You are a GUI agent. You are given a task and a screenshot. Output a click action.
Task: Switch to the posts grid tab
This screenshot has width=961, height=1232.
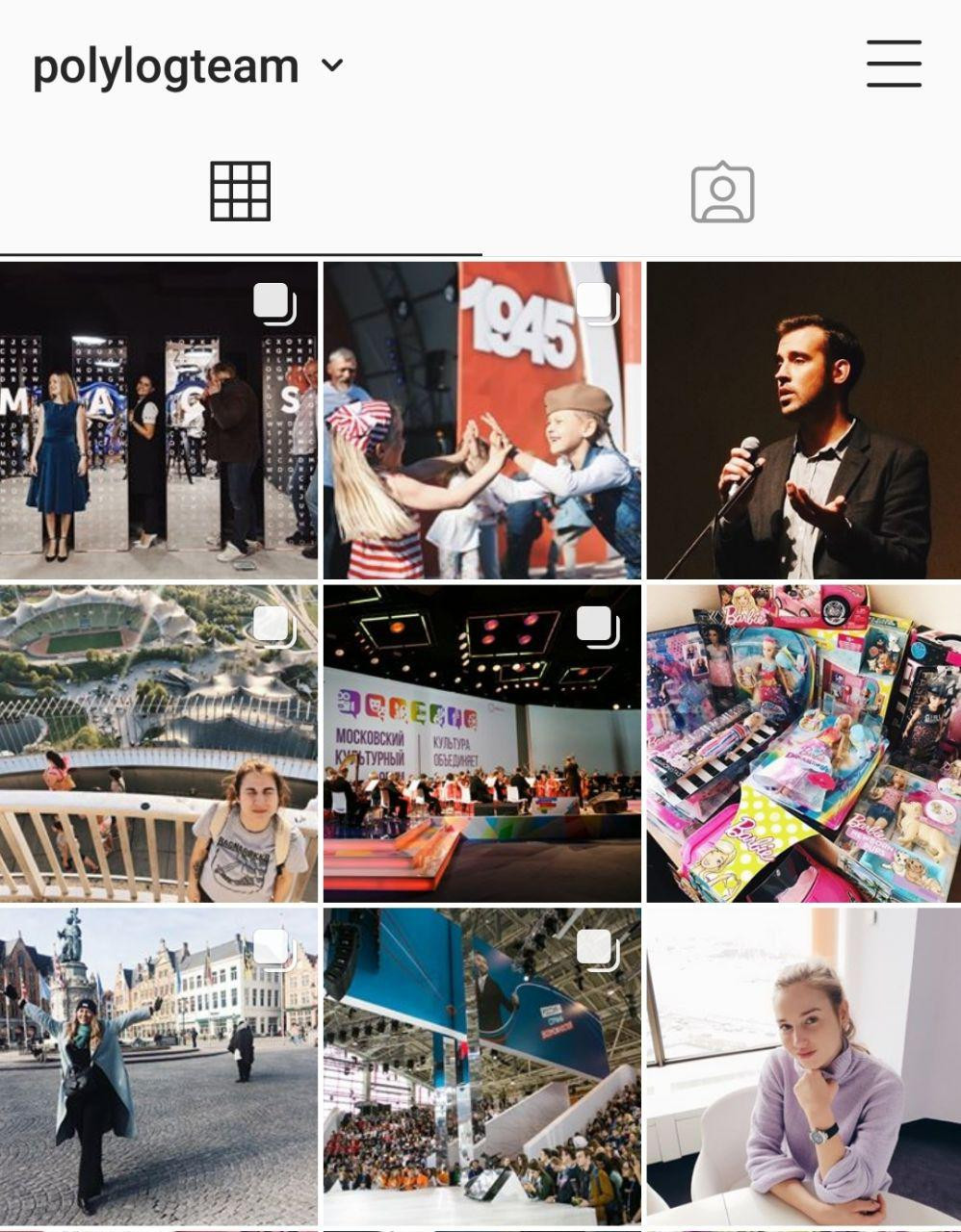click(x=240, y=192)
